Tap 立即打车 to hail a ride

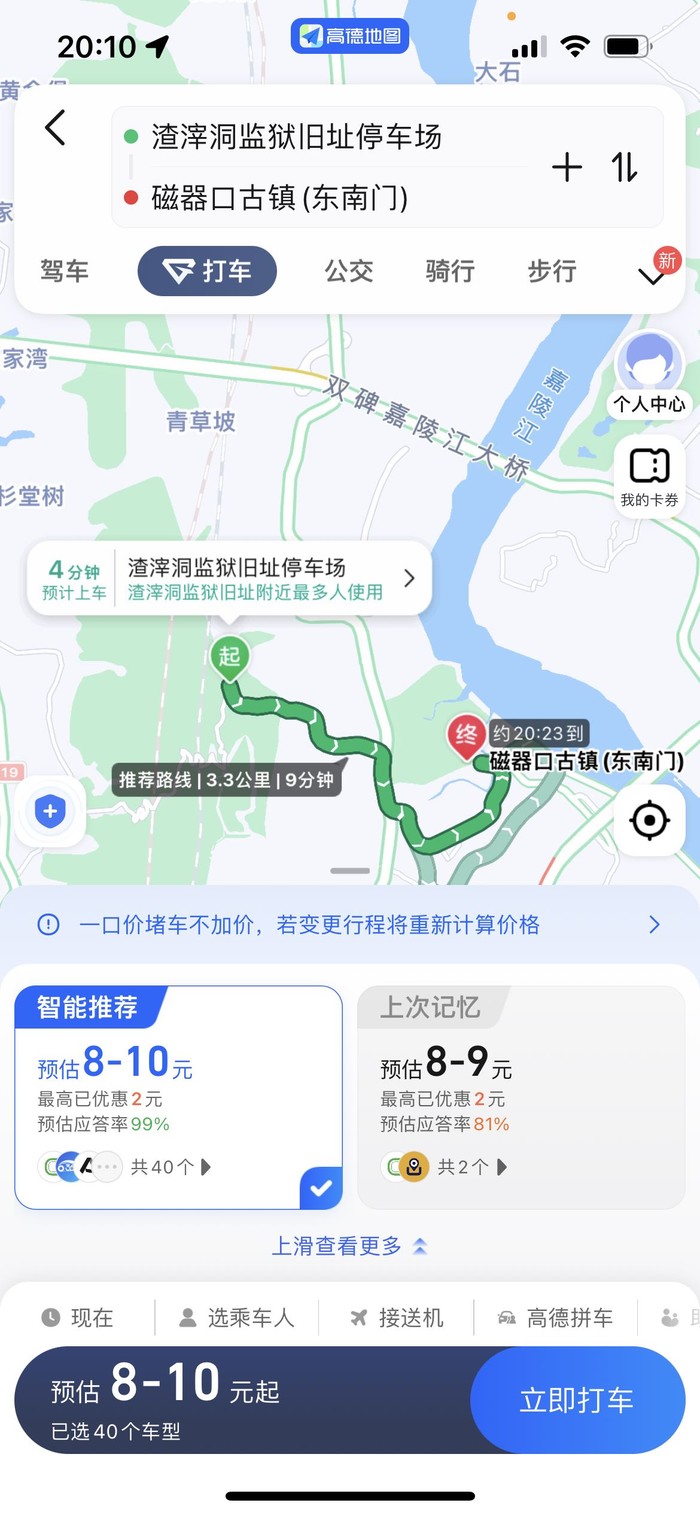(x=577, y=1400)
